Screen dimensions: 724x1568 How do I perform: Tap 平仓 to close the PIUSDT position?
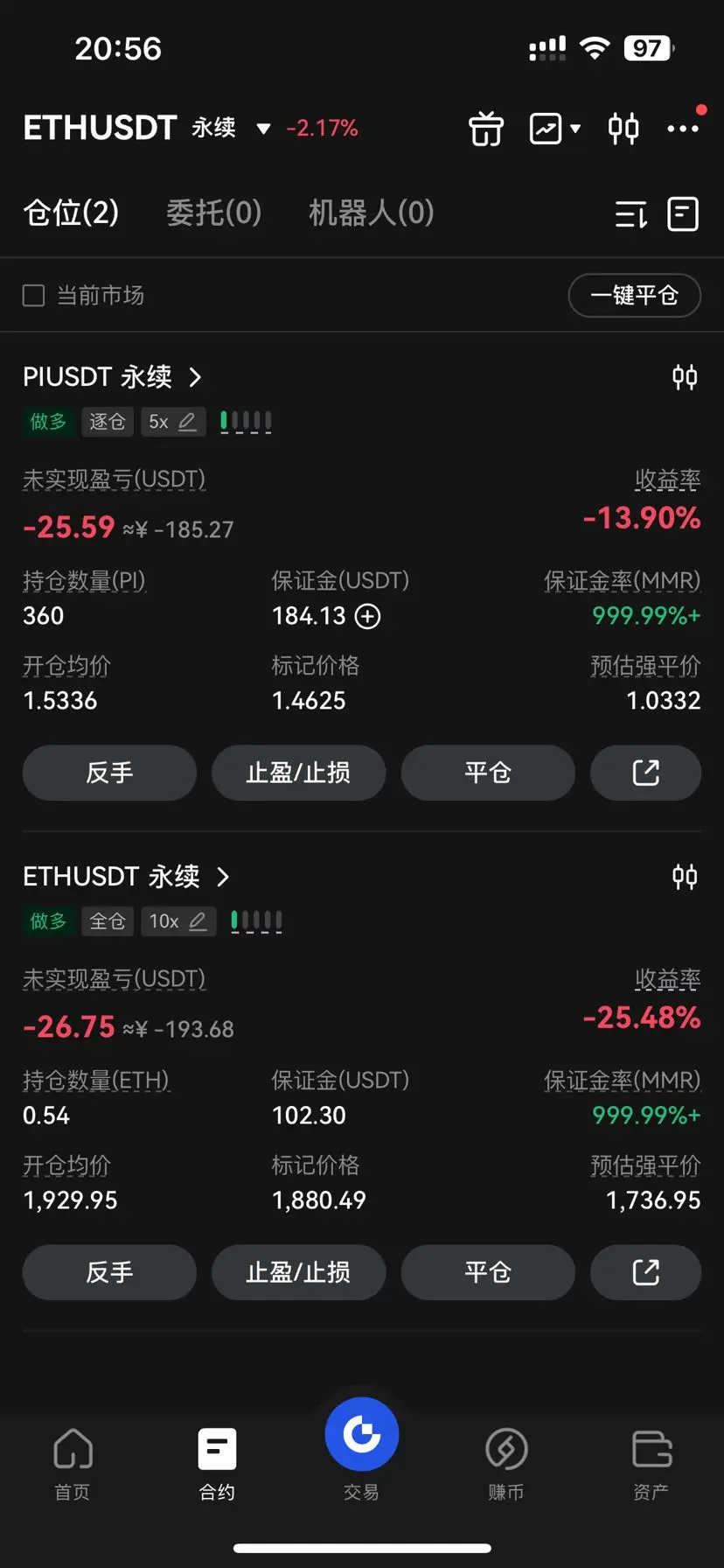pos(487,773)
